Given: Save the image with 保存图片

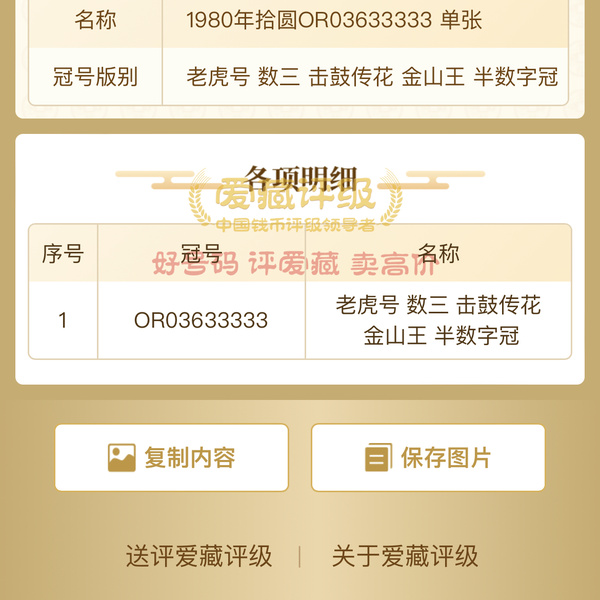Looking at the screenshot, I should (428, 458).
